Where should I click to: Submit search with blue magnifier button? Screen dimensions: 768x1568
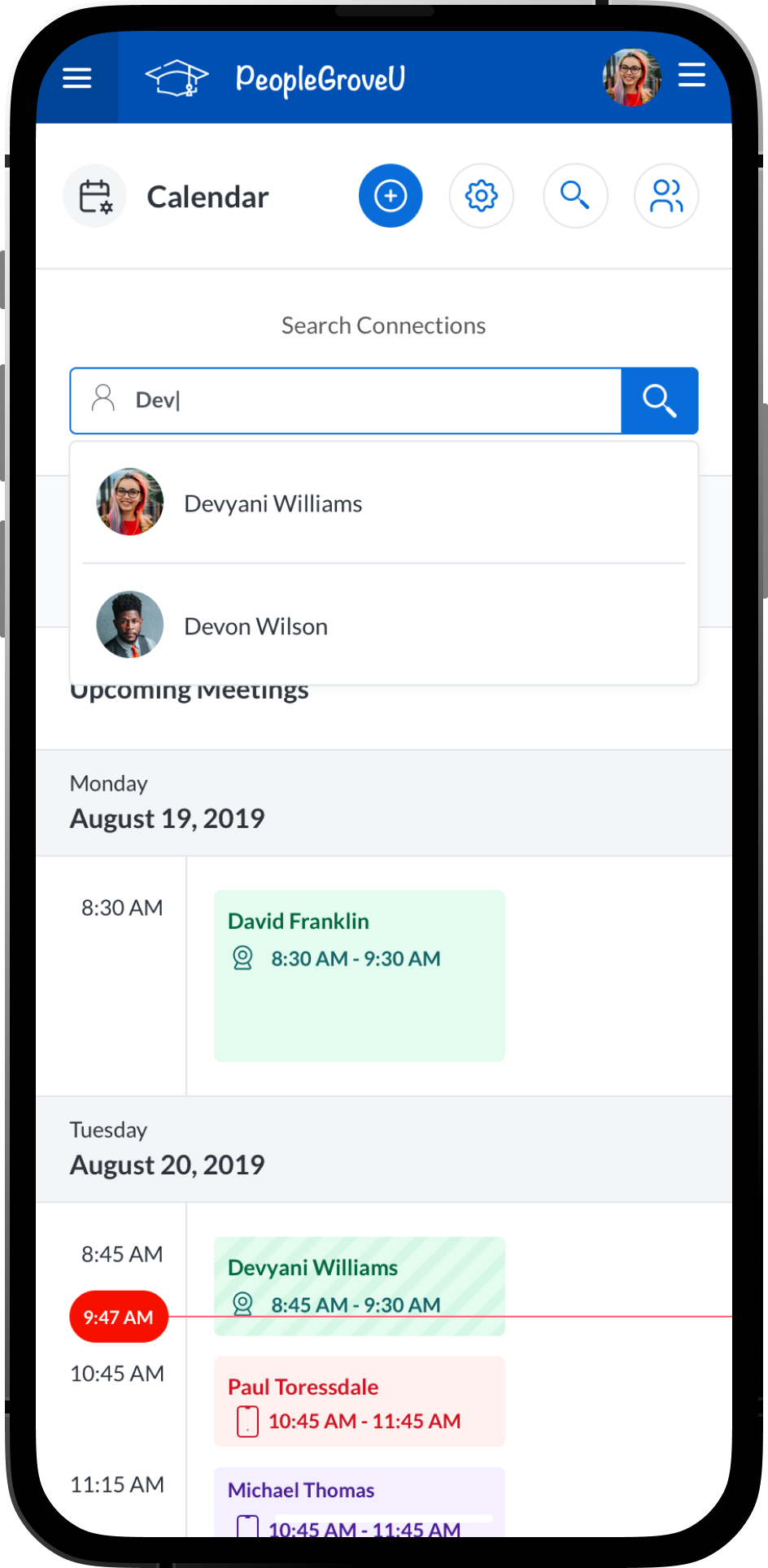click(x=659, y=400)
